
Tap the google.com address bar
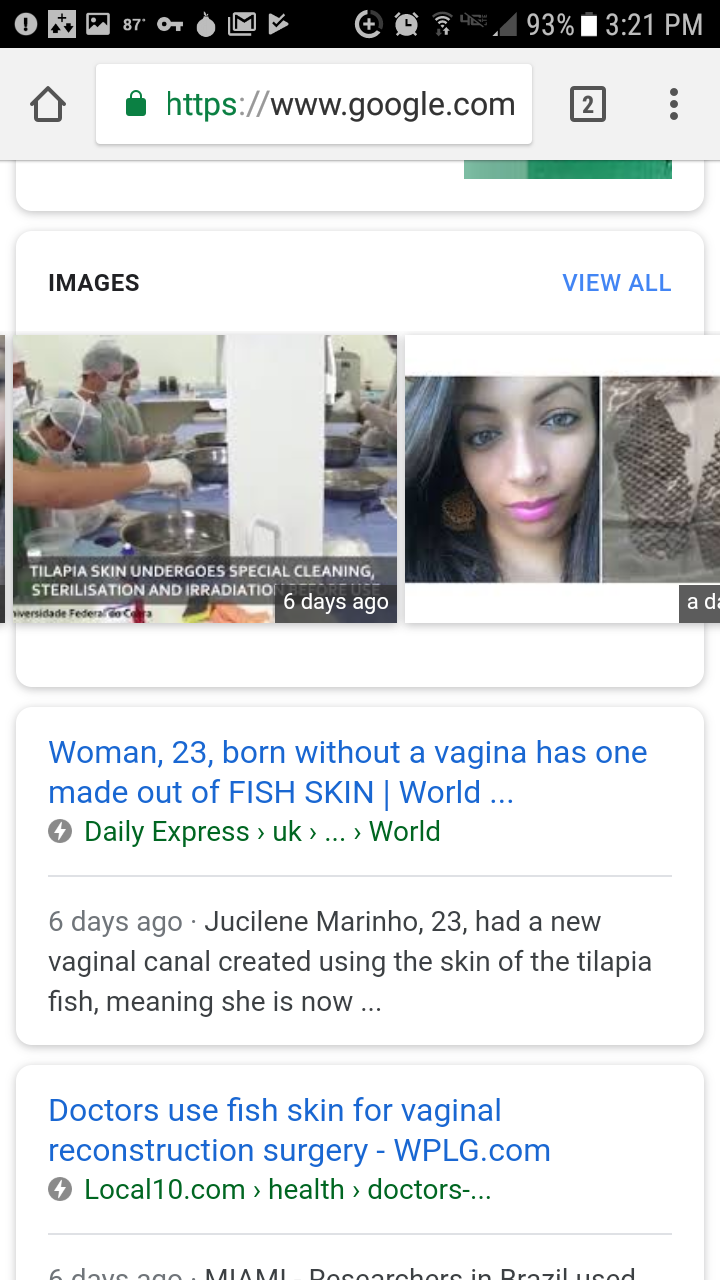314,104
